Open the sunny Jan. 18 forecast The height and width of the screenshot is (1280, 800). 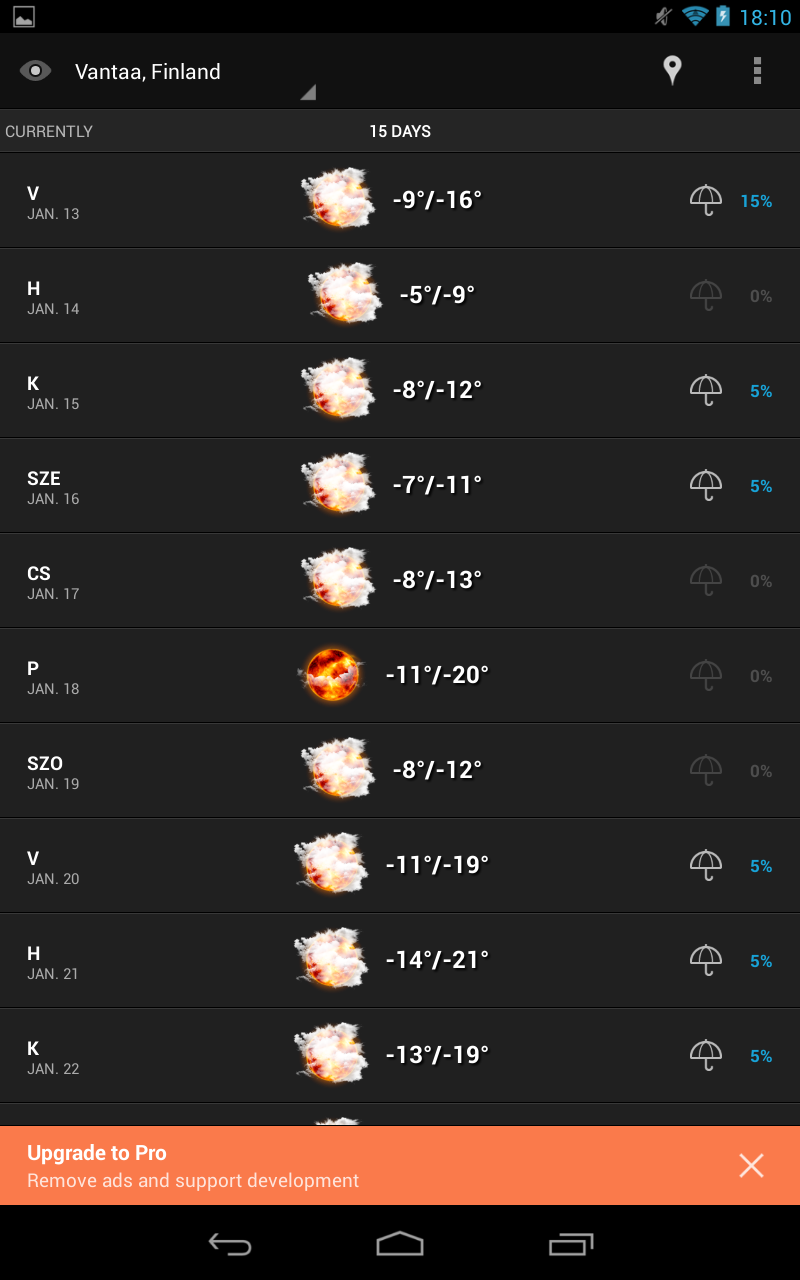(x=400, y=675)
